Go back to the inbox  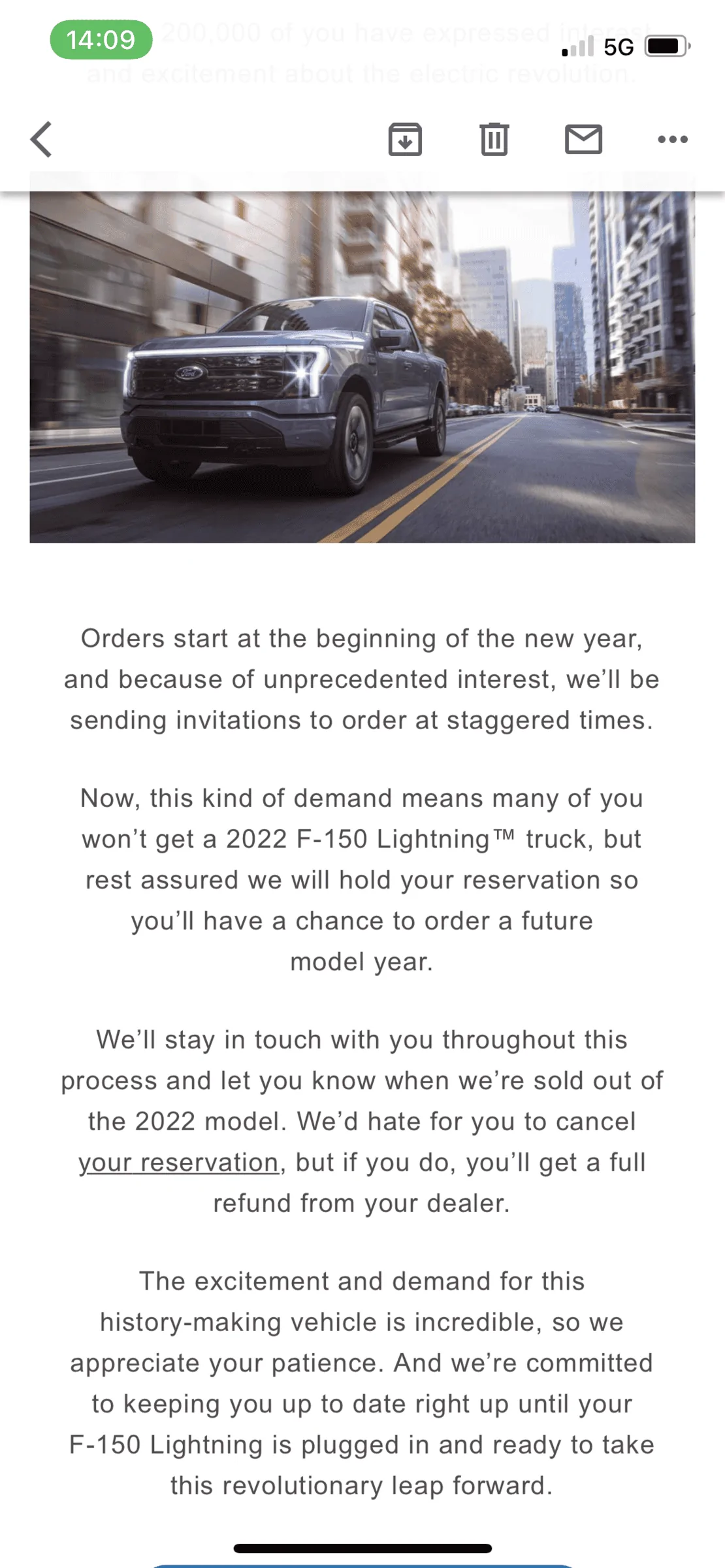(41, 139)
